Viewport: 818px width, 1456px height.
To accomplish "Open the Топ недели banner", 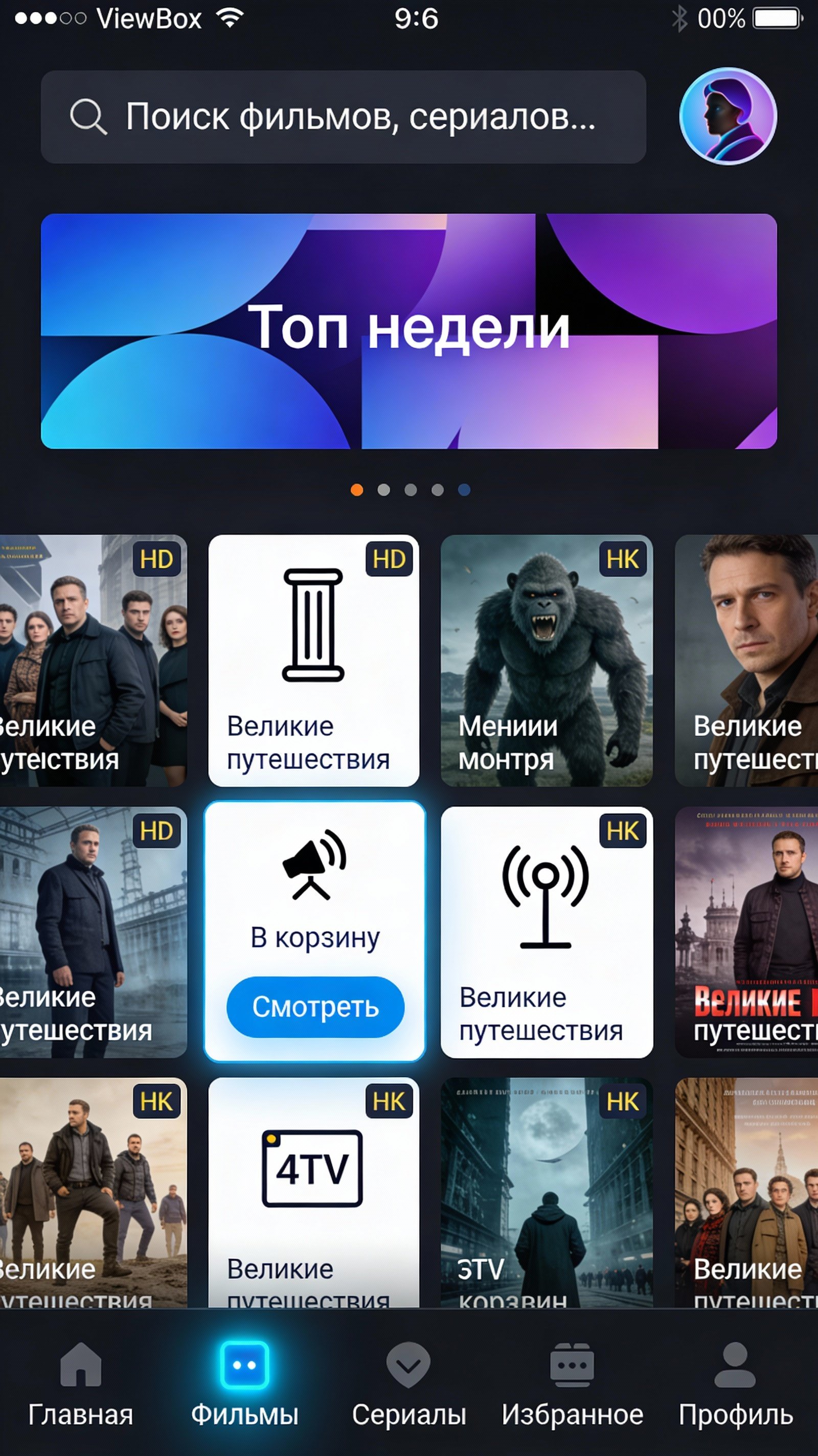I will 408,331.
